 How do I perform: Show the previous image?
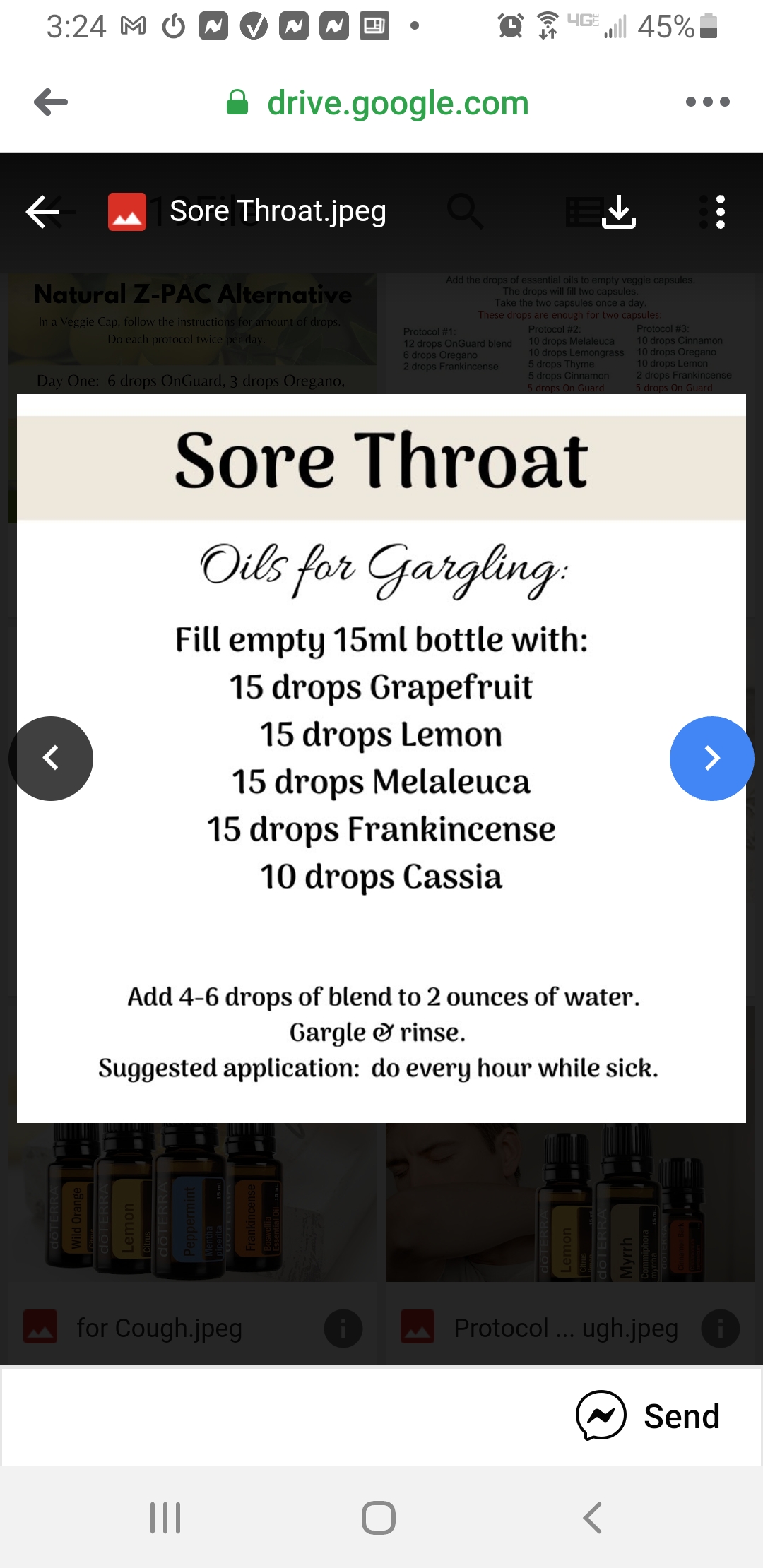pyautogui.click(x=51, y=759)
